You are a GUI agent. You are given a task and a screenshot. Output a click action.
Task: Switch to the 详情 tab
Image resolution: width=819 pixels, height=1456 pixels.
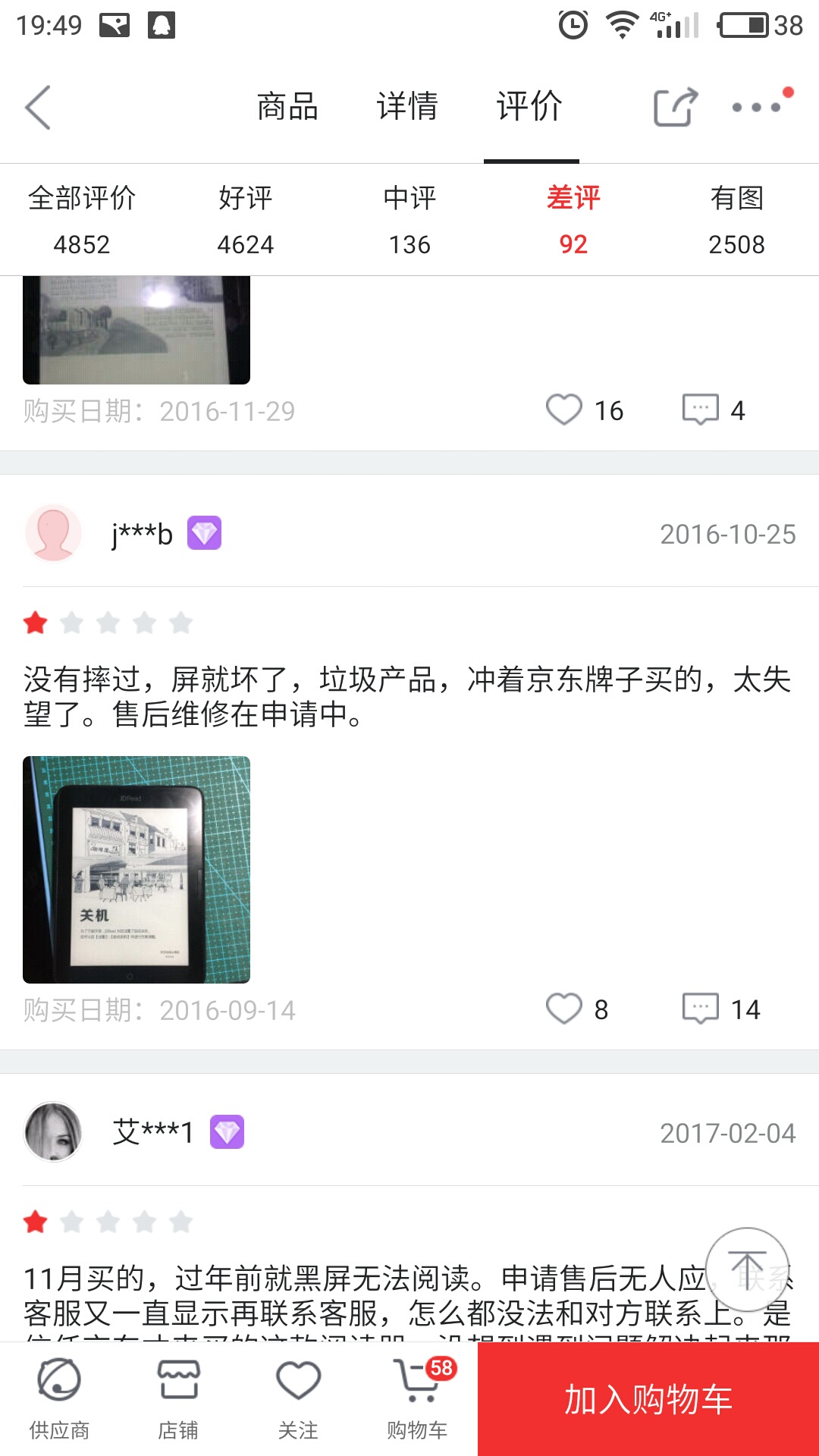coord(407,107)
